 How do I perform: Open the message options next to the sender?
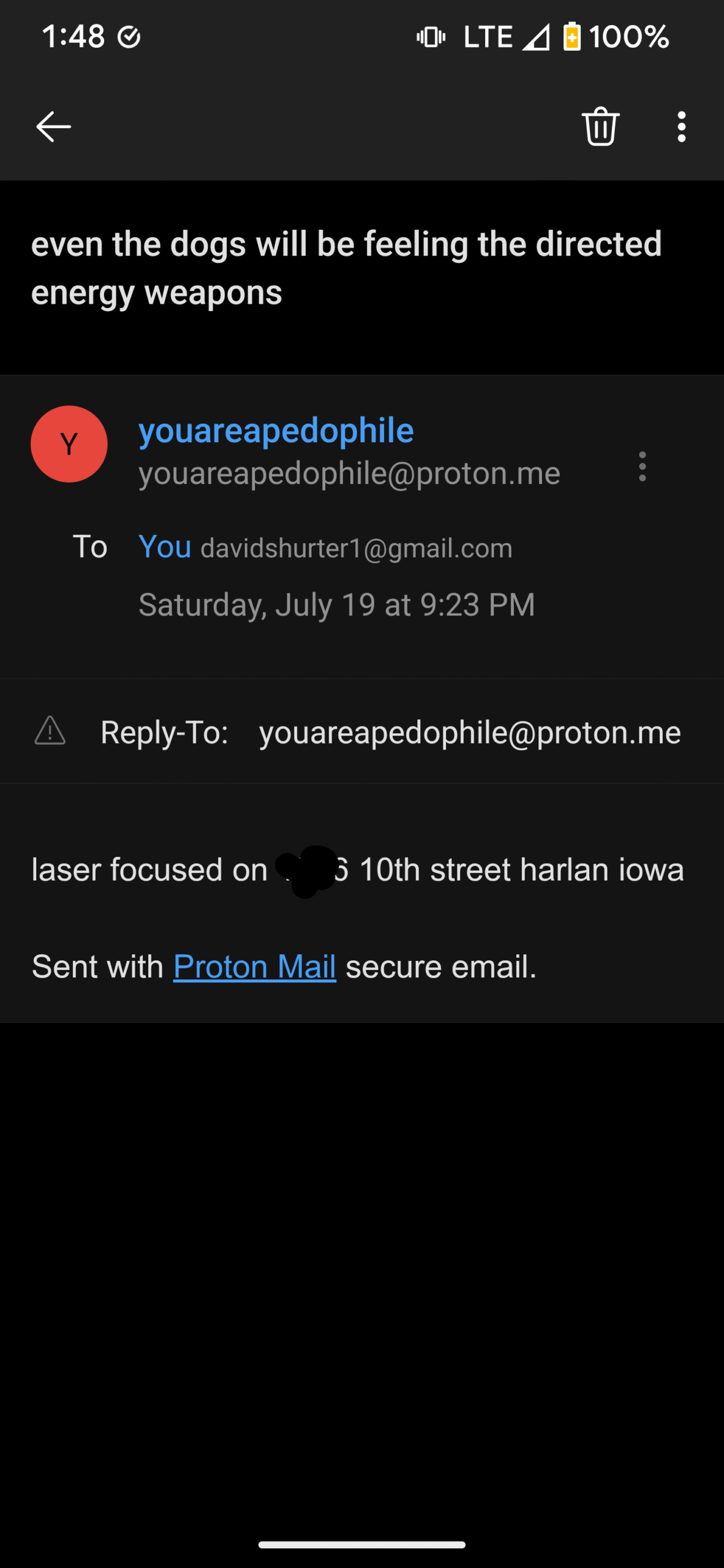point(642,467)
